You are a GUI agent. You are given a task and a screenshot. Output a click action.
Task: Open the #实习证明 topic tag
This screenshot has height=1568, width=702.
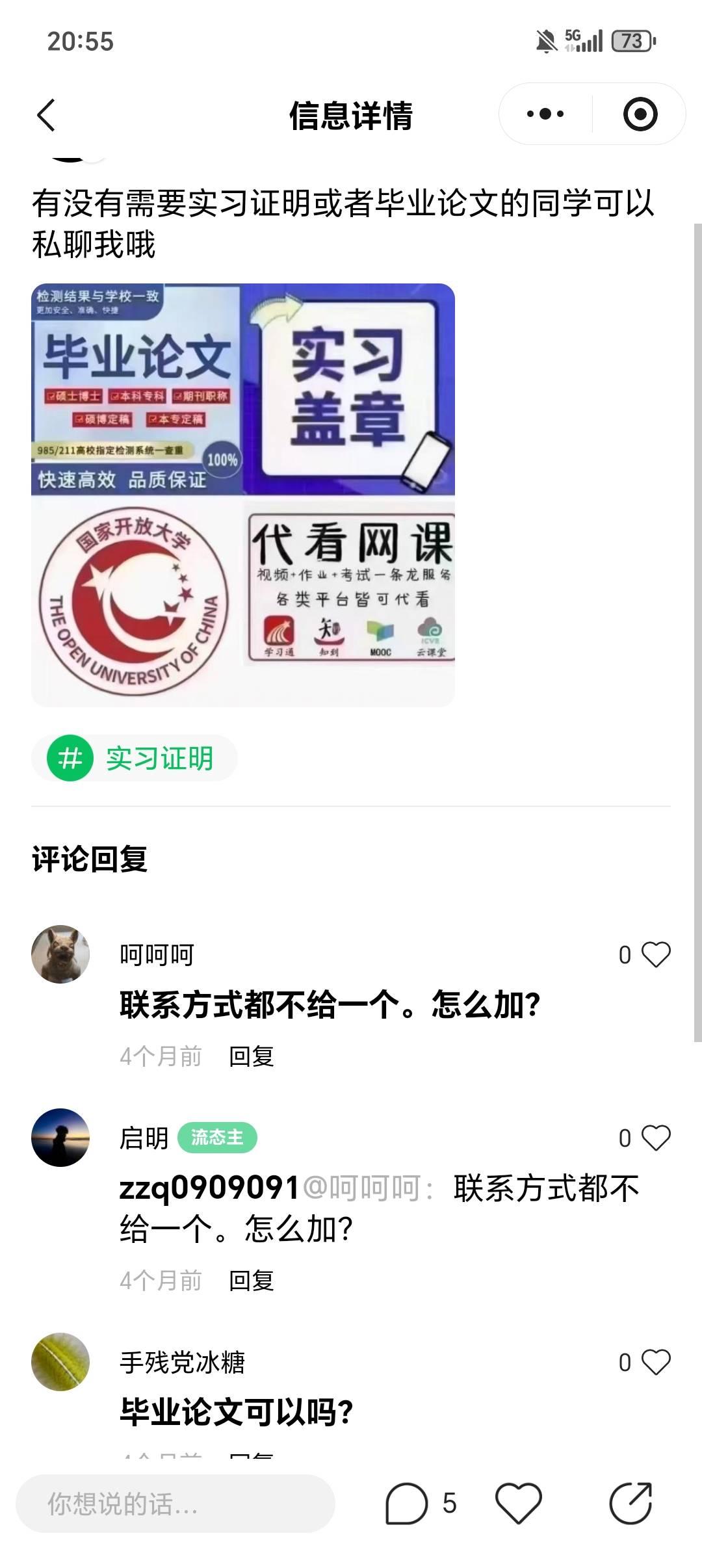tap(135, 758)
